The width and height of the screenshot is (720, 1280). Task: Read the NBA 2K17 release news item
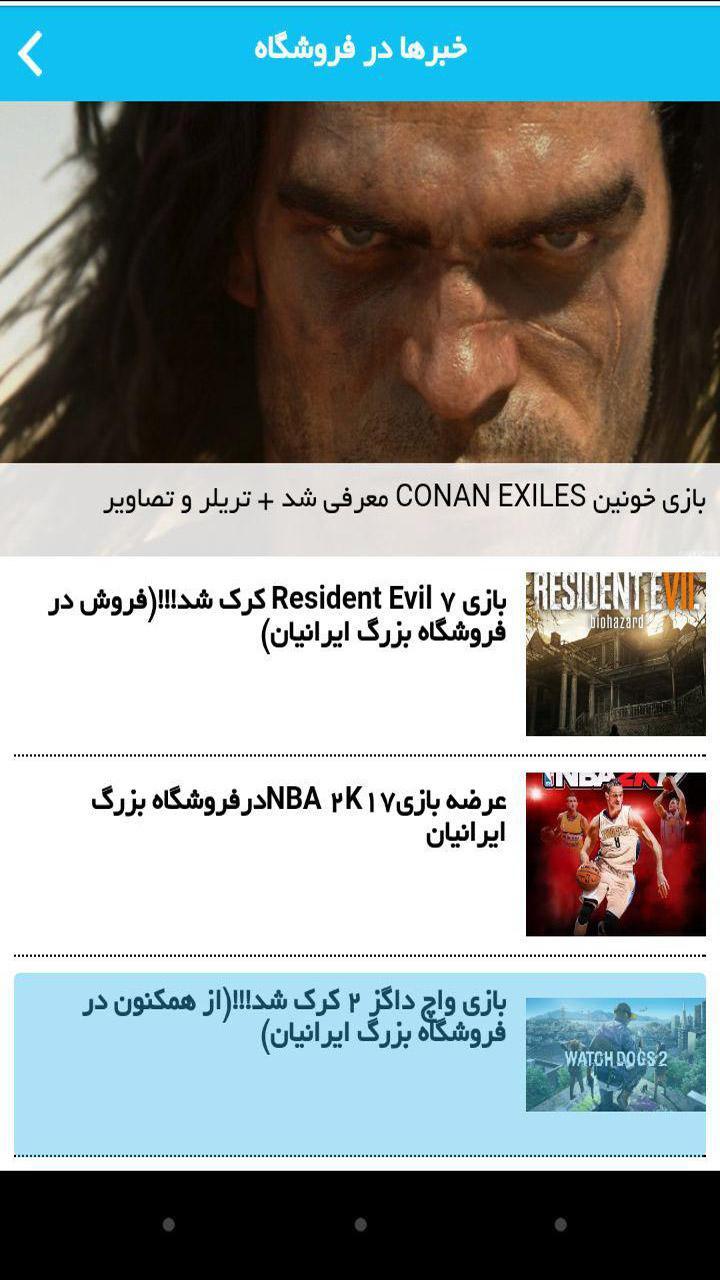click(360, 854)
